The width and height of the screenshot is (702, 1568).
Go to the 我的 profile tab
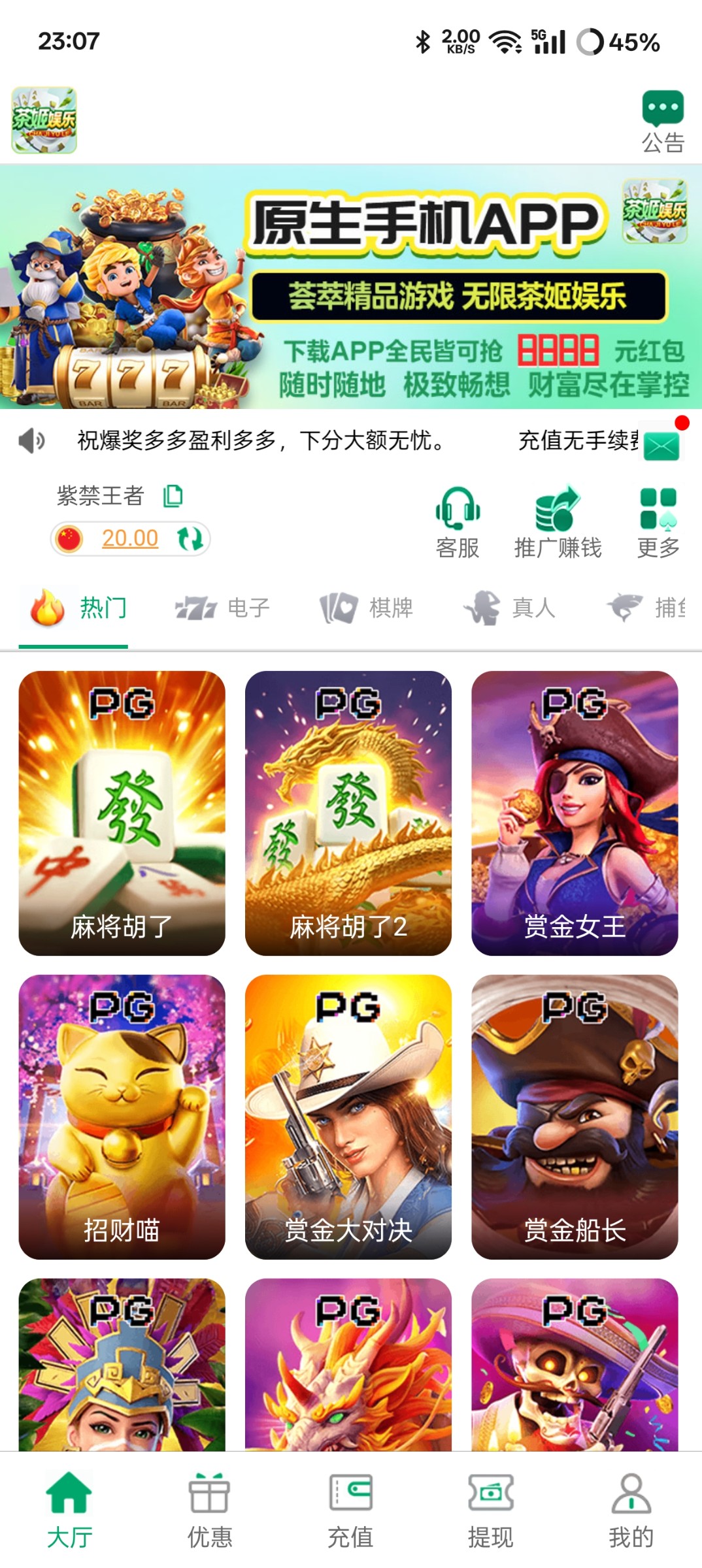[631, 1511]
